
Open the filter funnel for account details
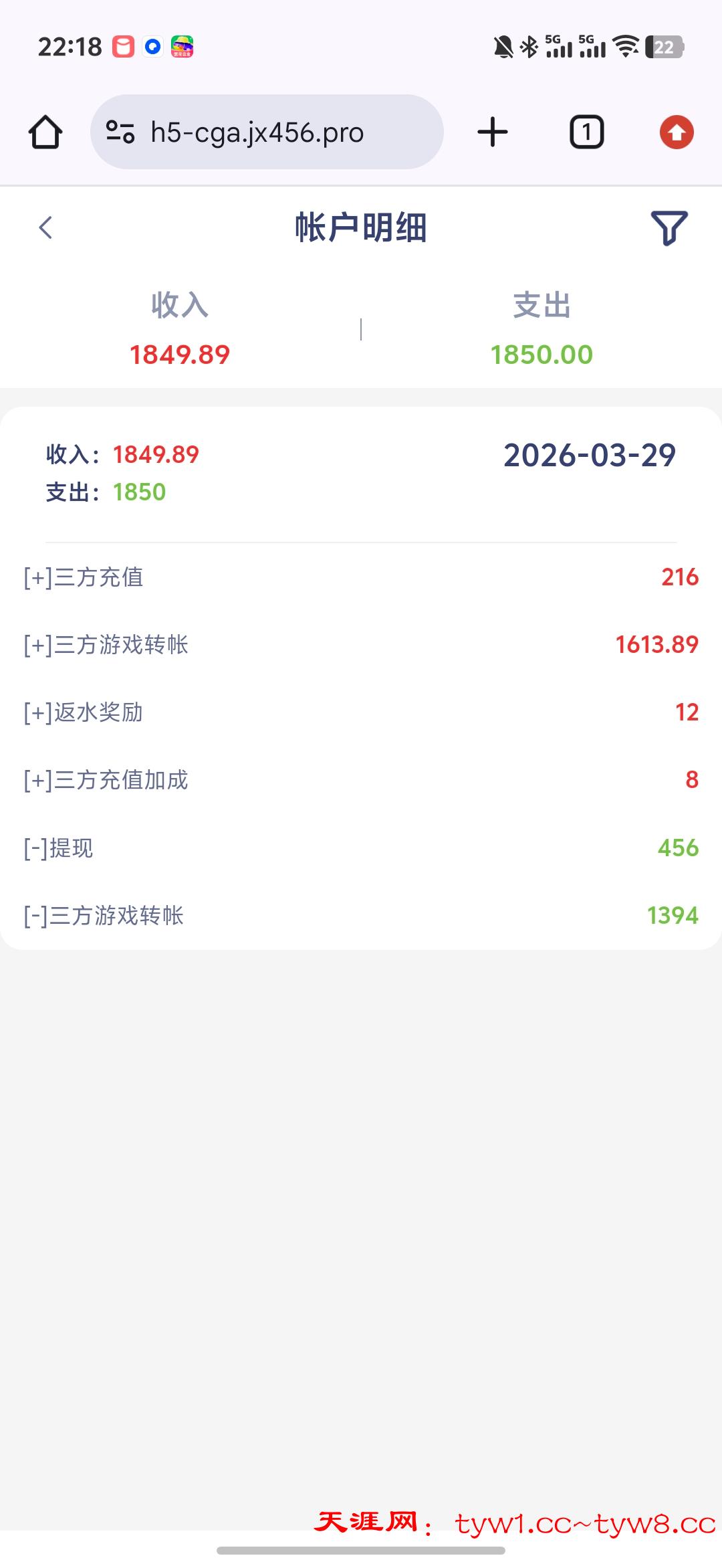click(669, 228)
